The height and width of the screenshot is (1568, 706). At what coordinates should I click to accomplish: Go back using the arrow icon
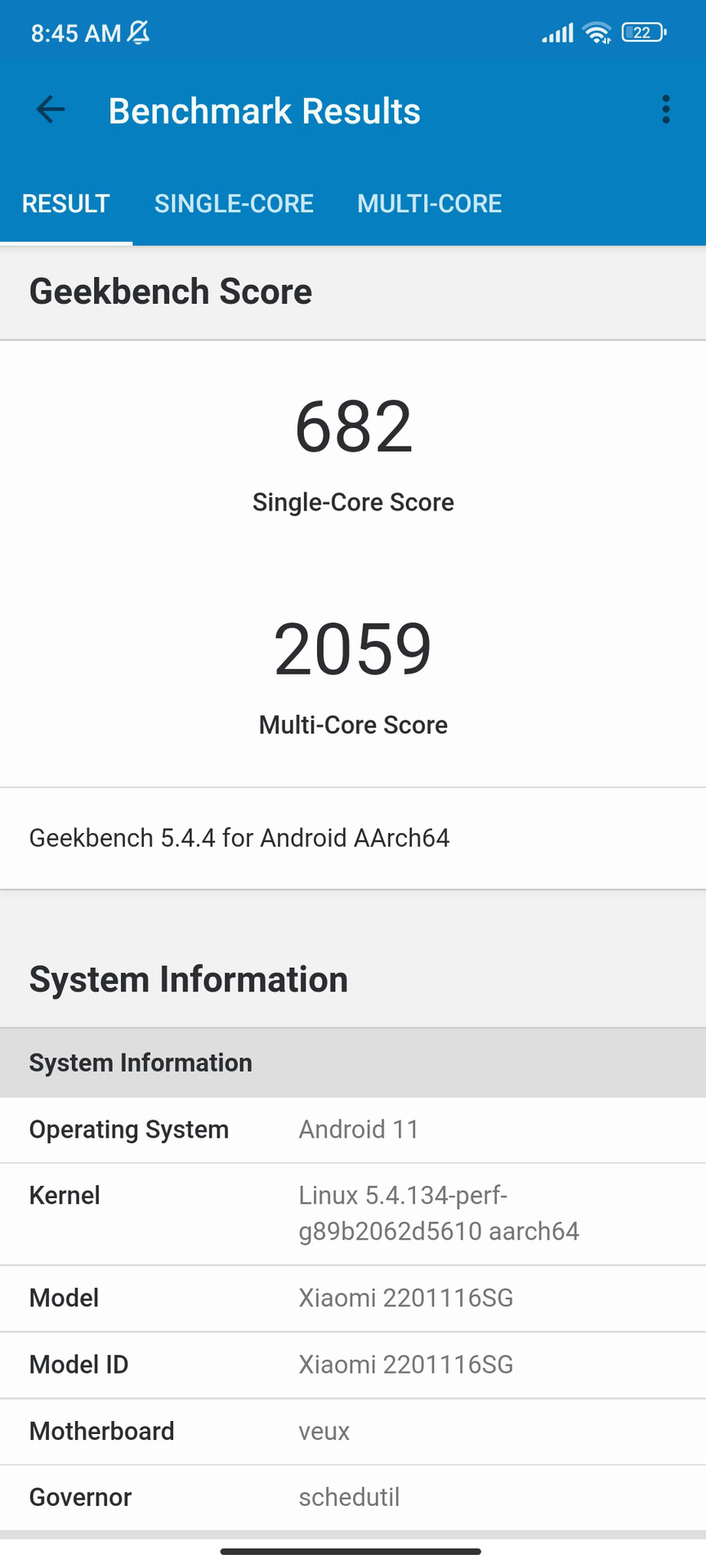(x=51, y=109)
